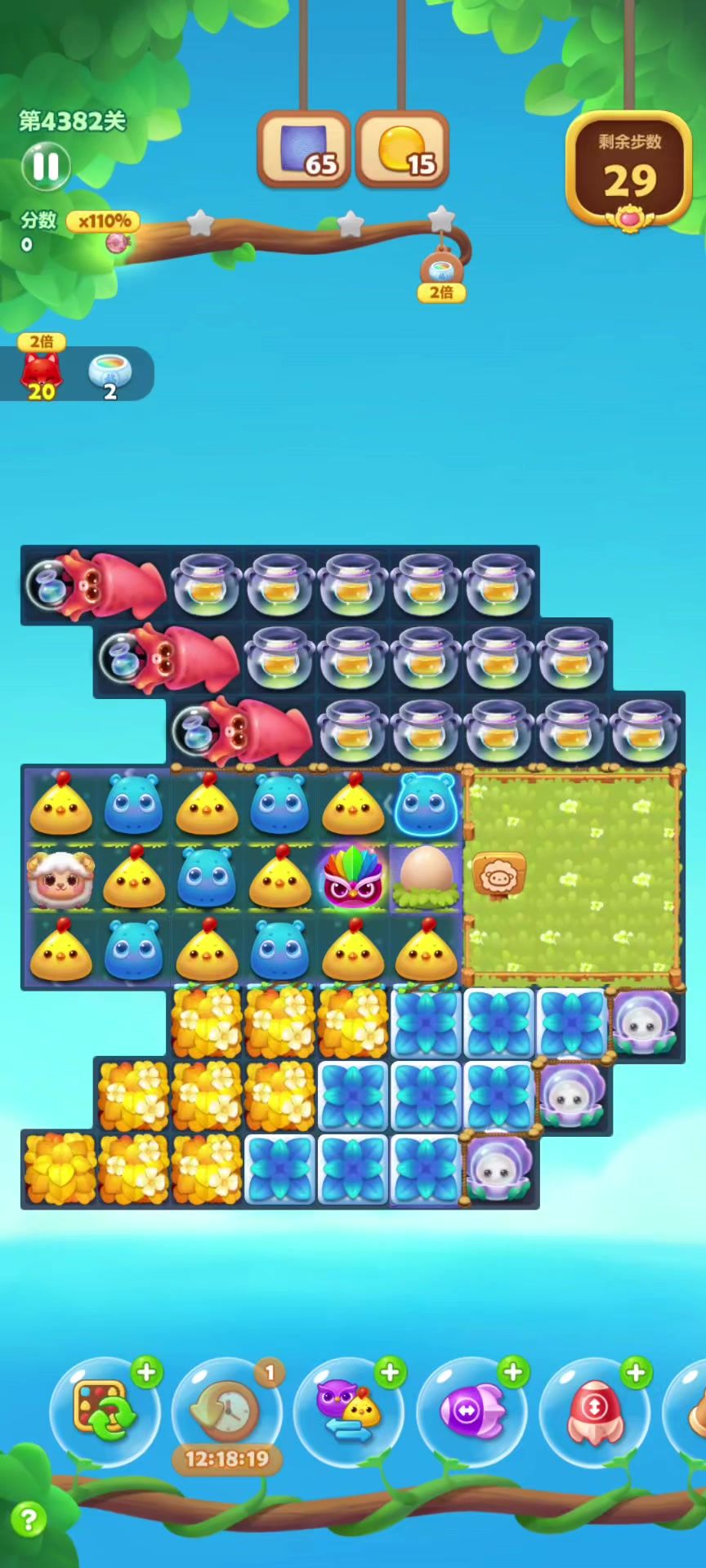Tap the rainbow feathered owl piece
Image resolution: width=706 pixels, height=1568 pixels.
pos(353,878)
